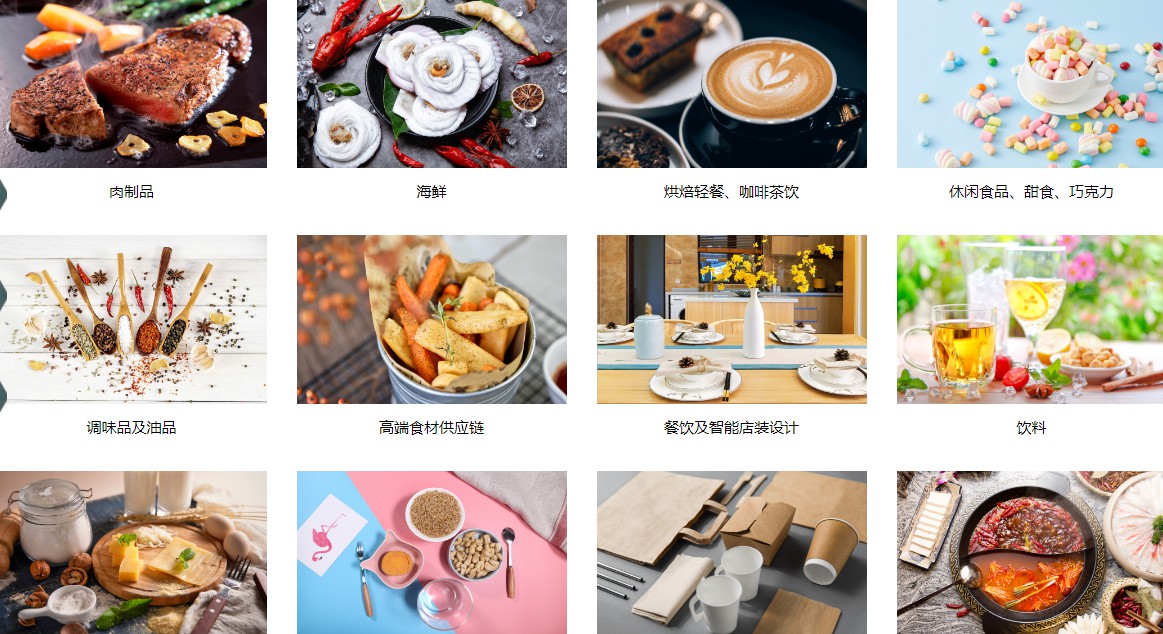The height and width of the screenshot is (634, 1163).
Task: Open the hot pot picture tile
Action: 1030,552
